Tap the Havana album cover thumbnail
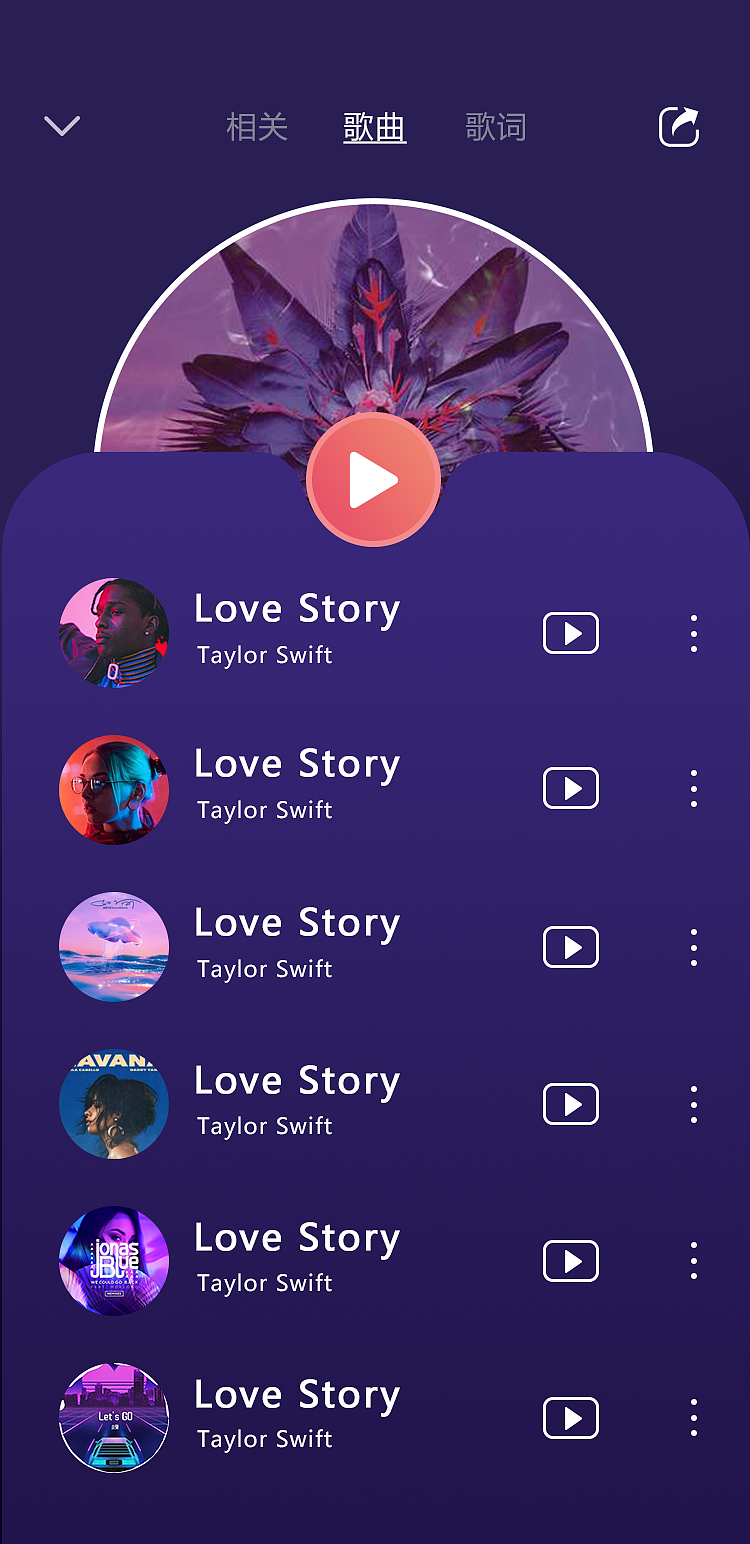This screenshot has height=1544, width=750. click(113, 1103)
